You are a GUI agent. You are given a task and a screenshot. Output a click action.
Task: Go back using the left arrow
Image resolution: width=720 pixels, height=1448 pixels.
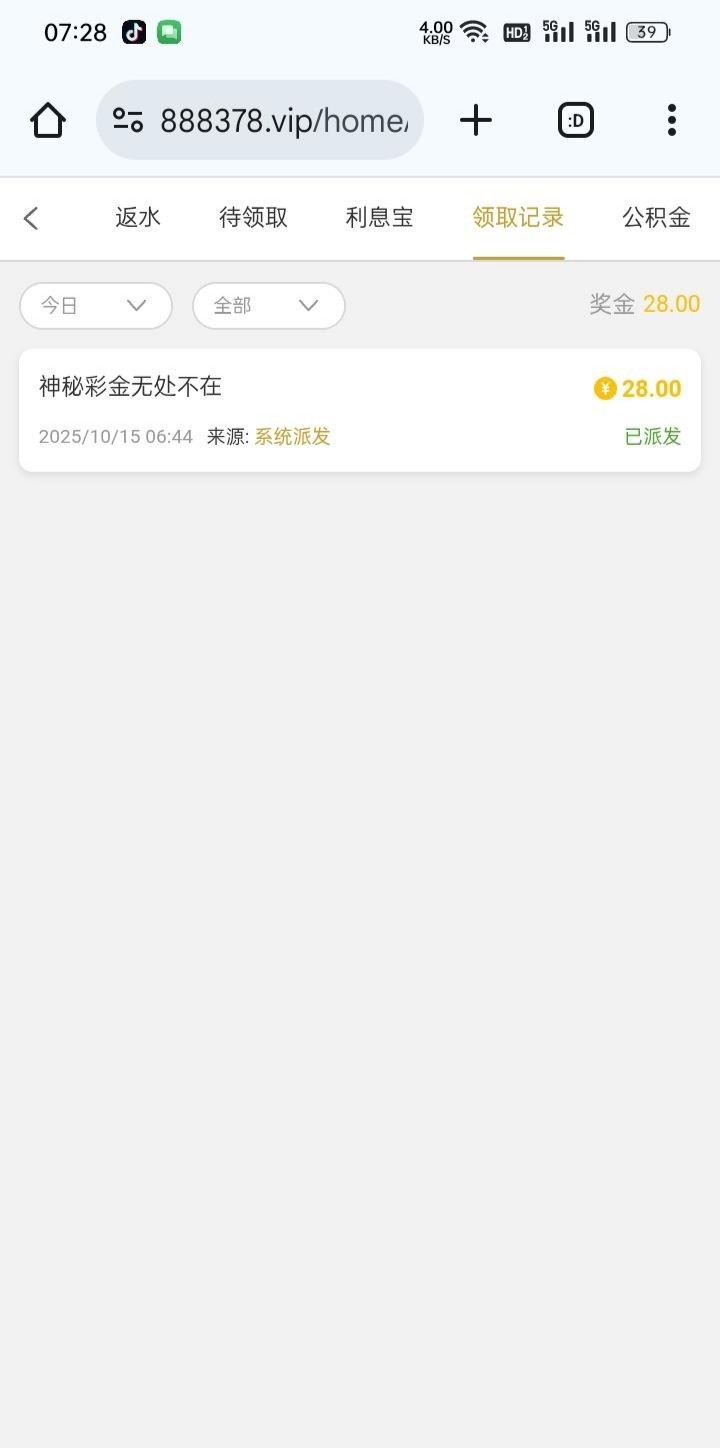(x=31, y=218)
